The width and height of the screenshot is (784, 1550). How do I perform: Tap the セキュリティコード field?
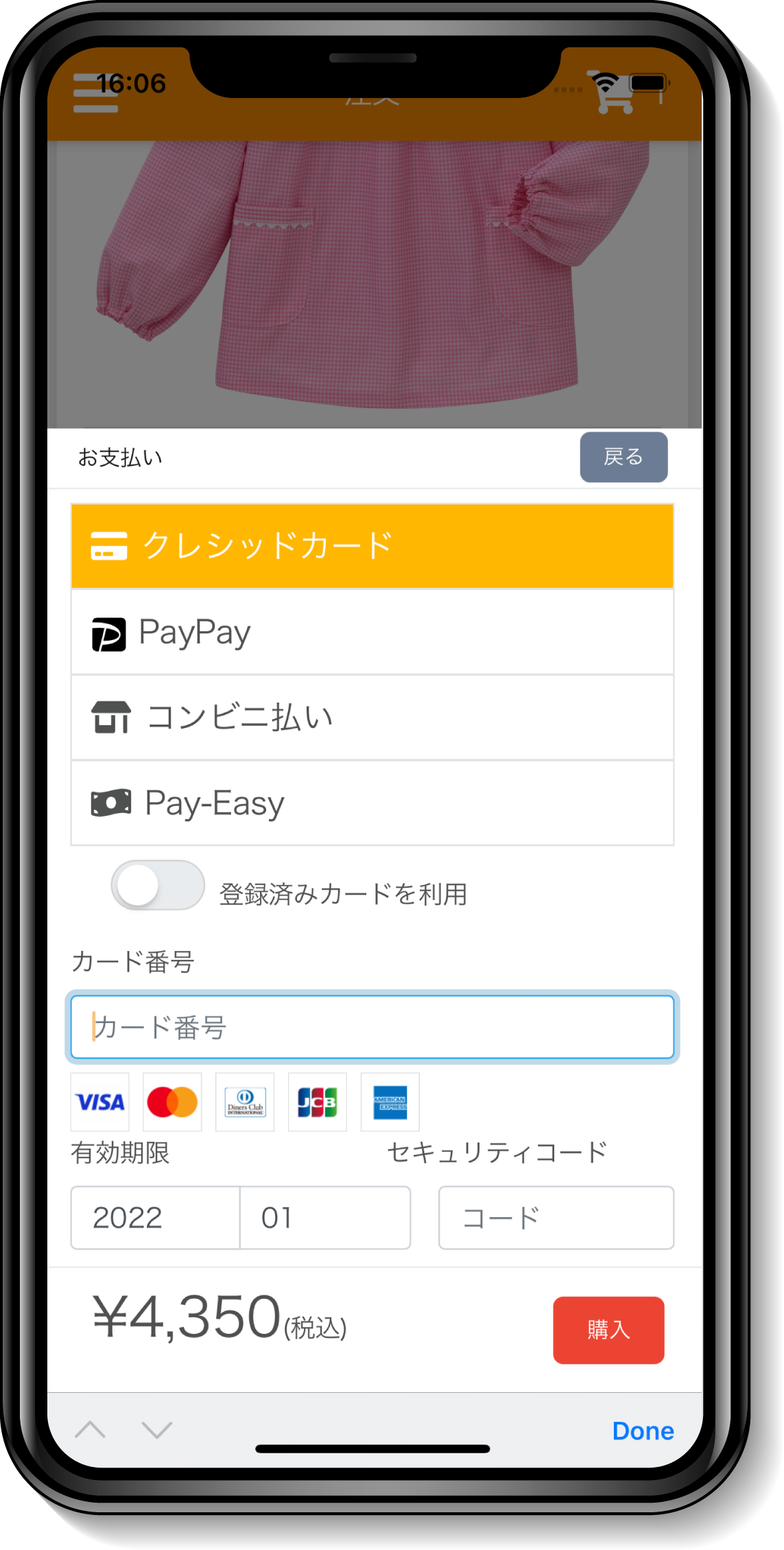(556, 1218)
